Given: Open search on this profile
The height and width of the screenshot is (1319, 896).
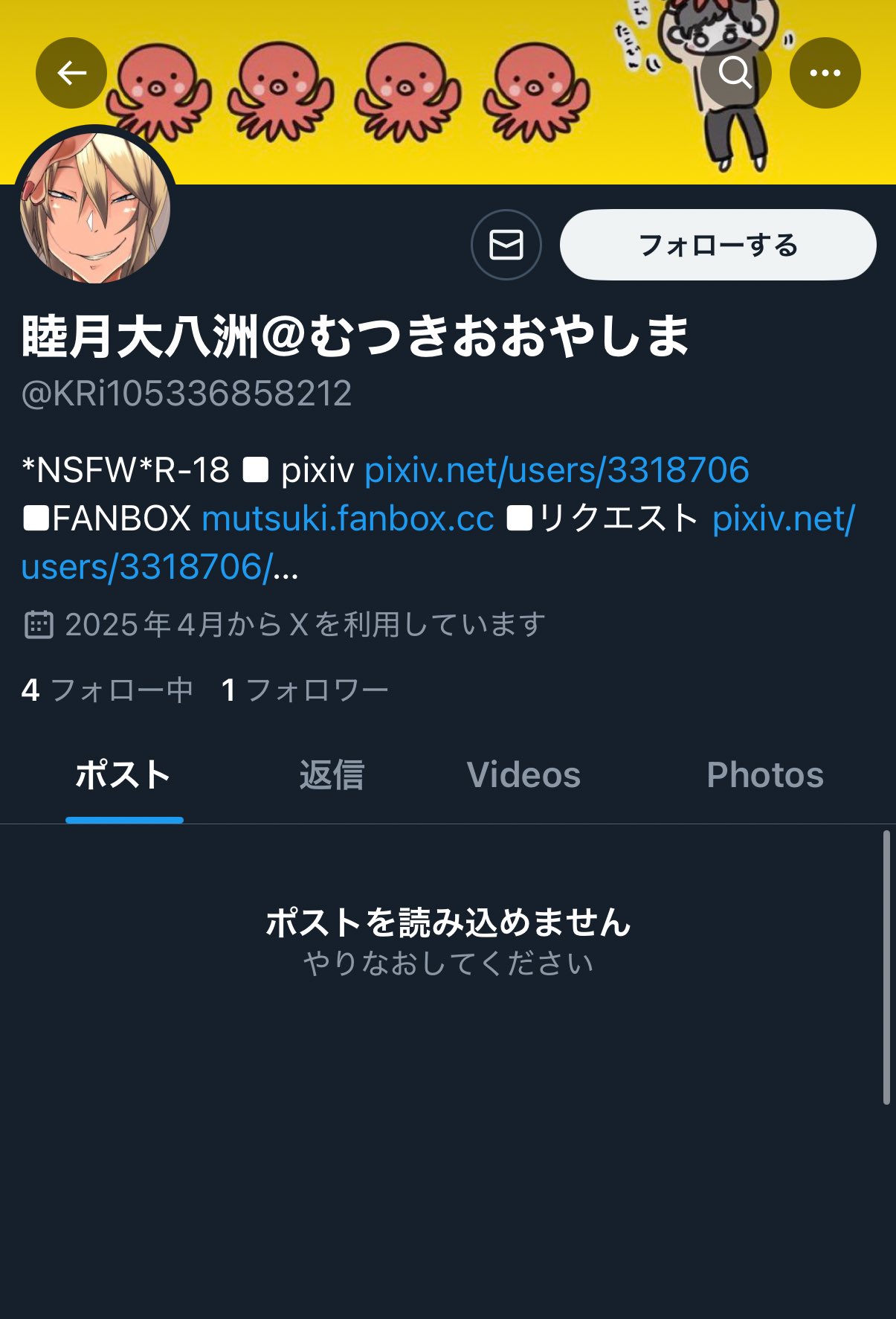Looking at the screenshot, I should tap(735, 73).
